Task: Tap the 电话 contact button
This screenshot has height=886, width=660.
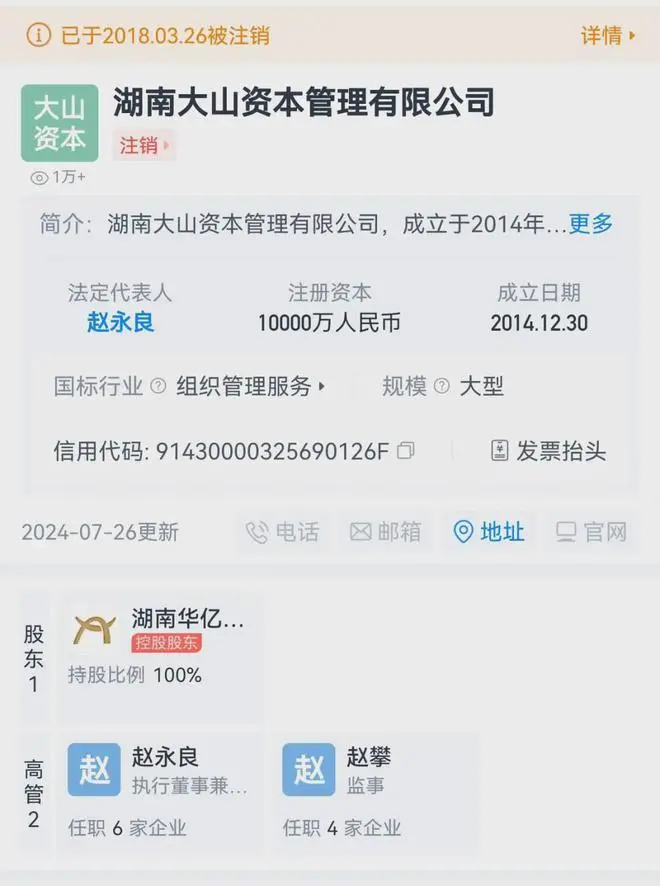Action: pos(283,532)
